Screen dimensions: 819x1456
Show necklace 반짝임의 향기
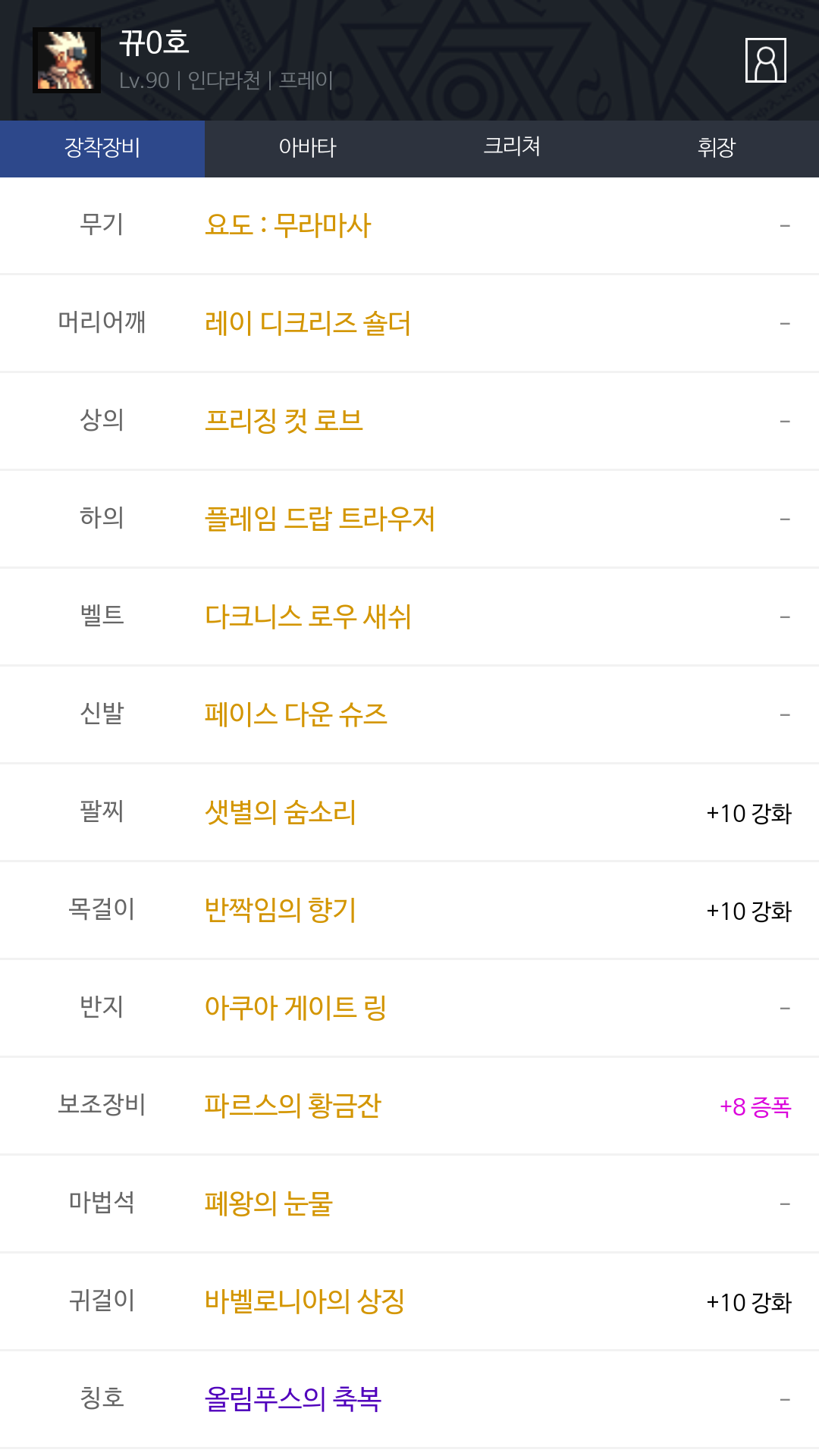(x=281, y=910)
